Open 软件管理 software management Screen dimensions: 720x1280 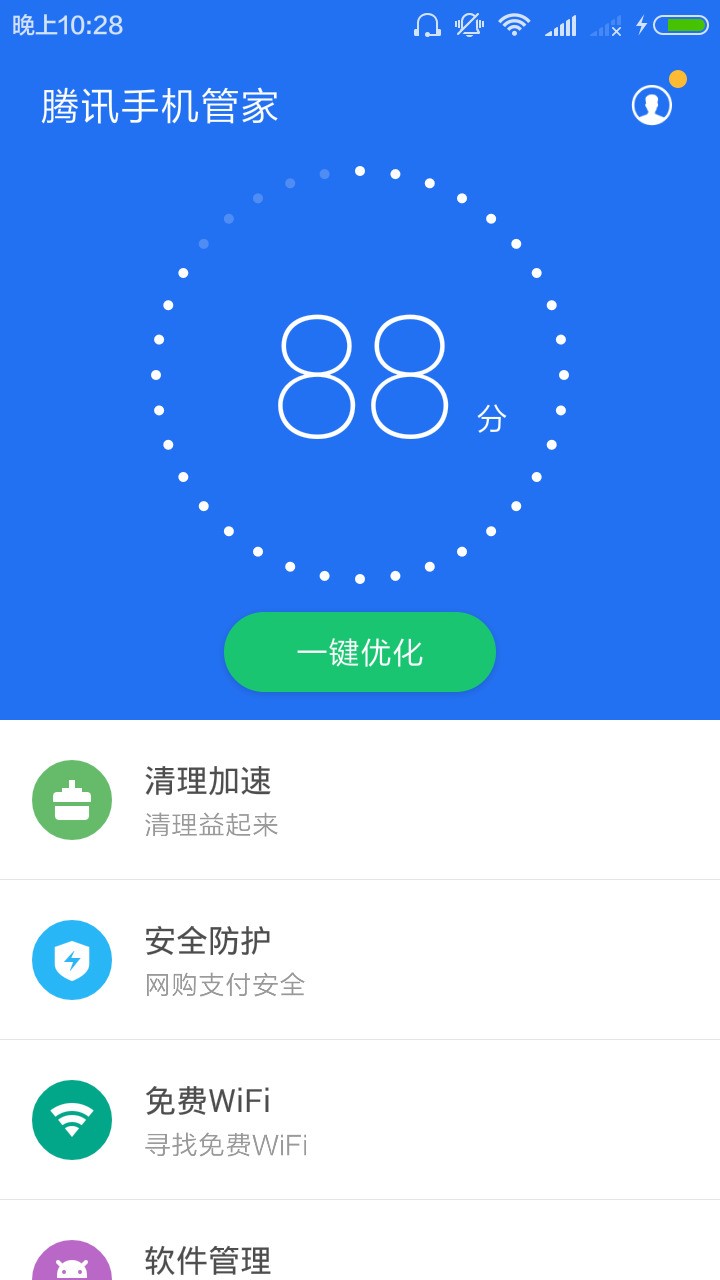pos(360,1241)
